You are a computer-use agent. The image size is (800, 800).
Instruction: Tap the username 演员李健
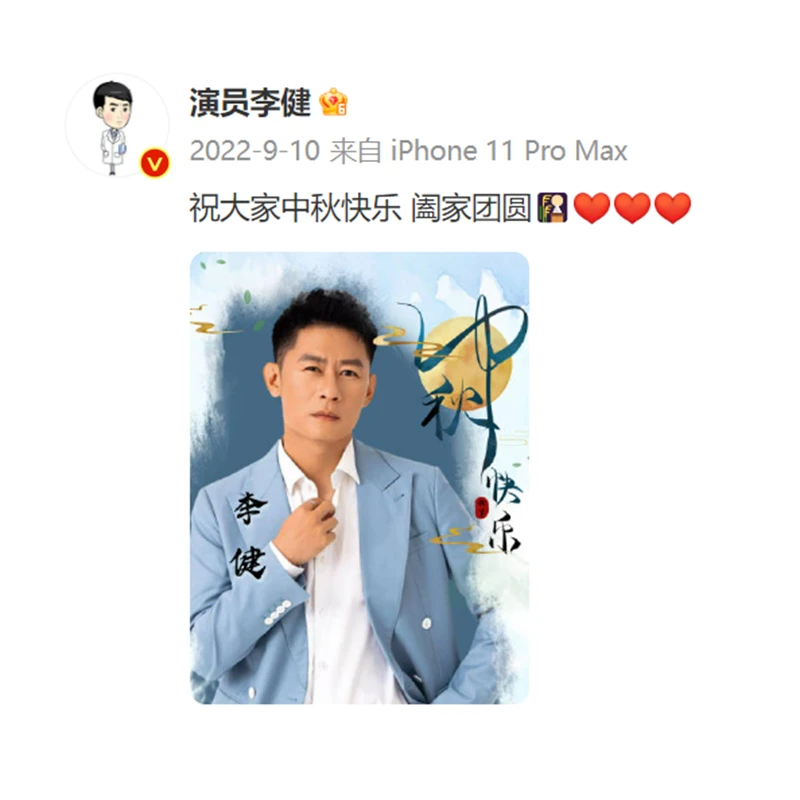tap(250, 102)
